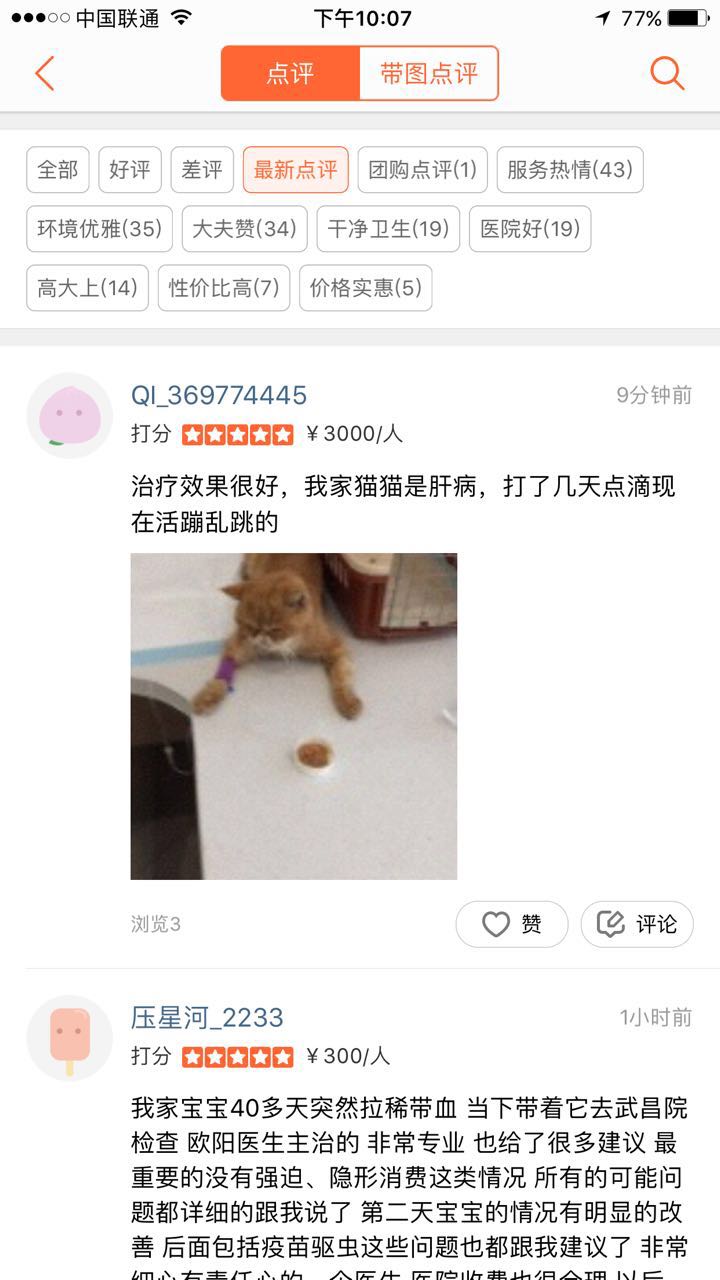Filter reviews by 全部
This screenshot has width=720, height=1280.
(x=58, y=170)
